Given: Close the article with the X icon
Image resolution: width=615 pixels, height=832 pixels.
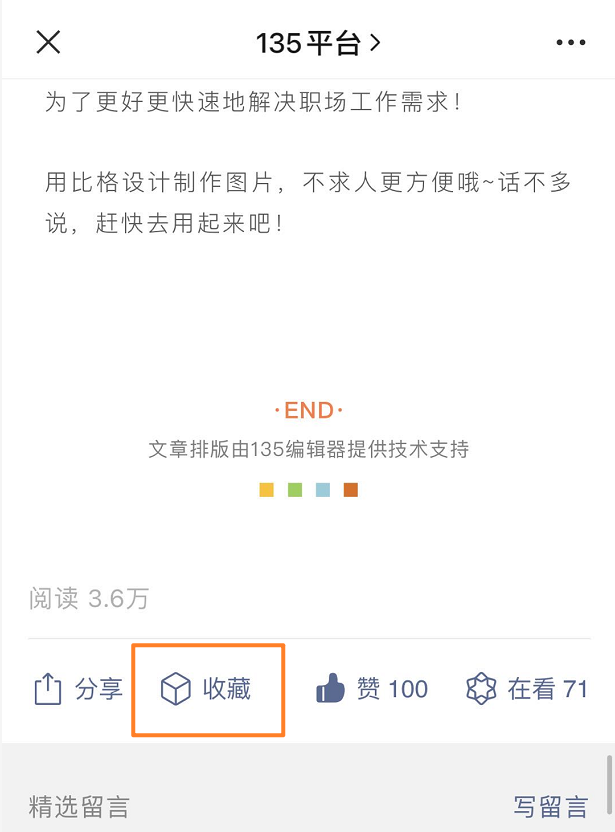Looking at the screenshot, I should click(x=48, y=42).
